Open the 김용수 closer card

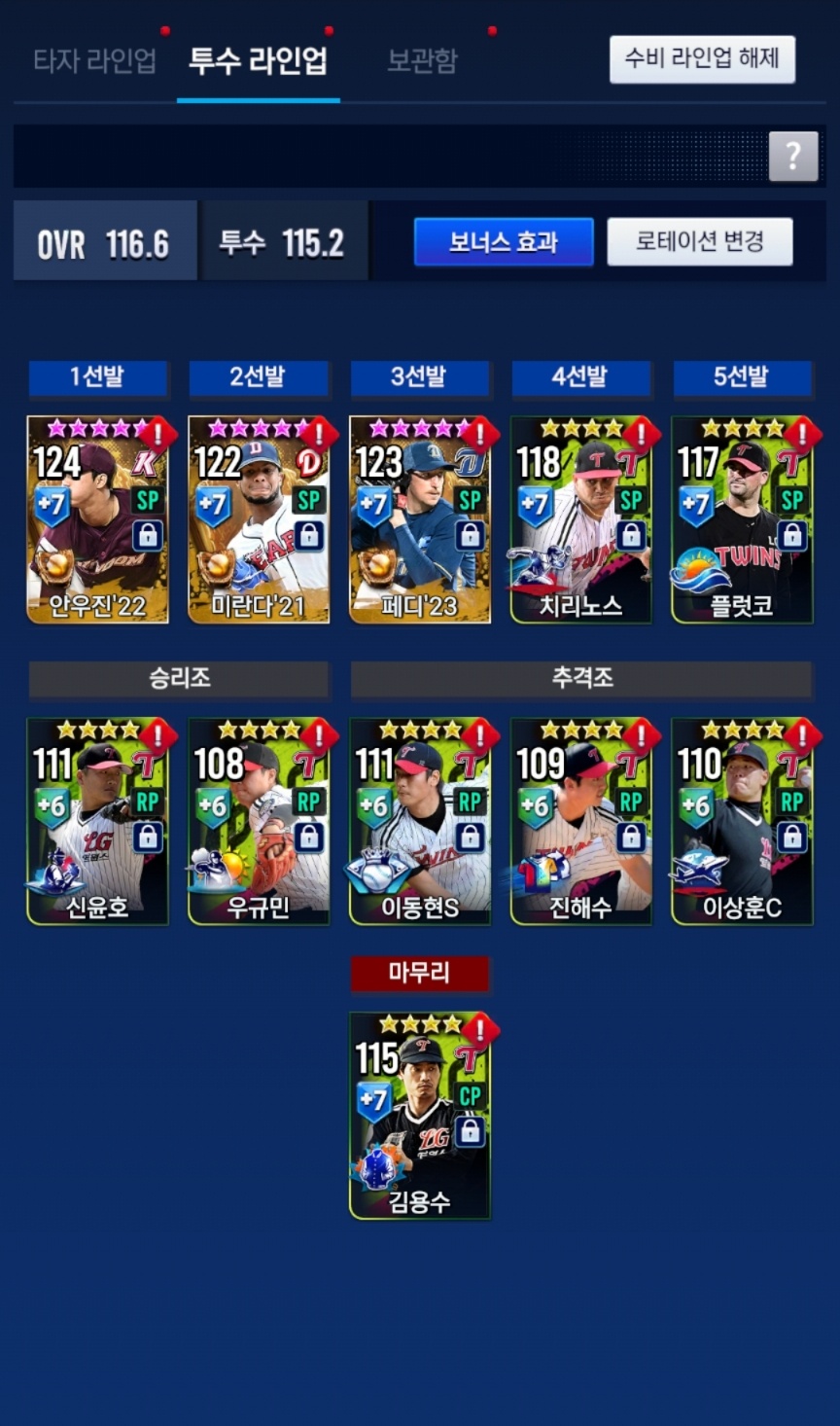pos(420,1116)
